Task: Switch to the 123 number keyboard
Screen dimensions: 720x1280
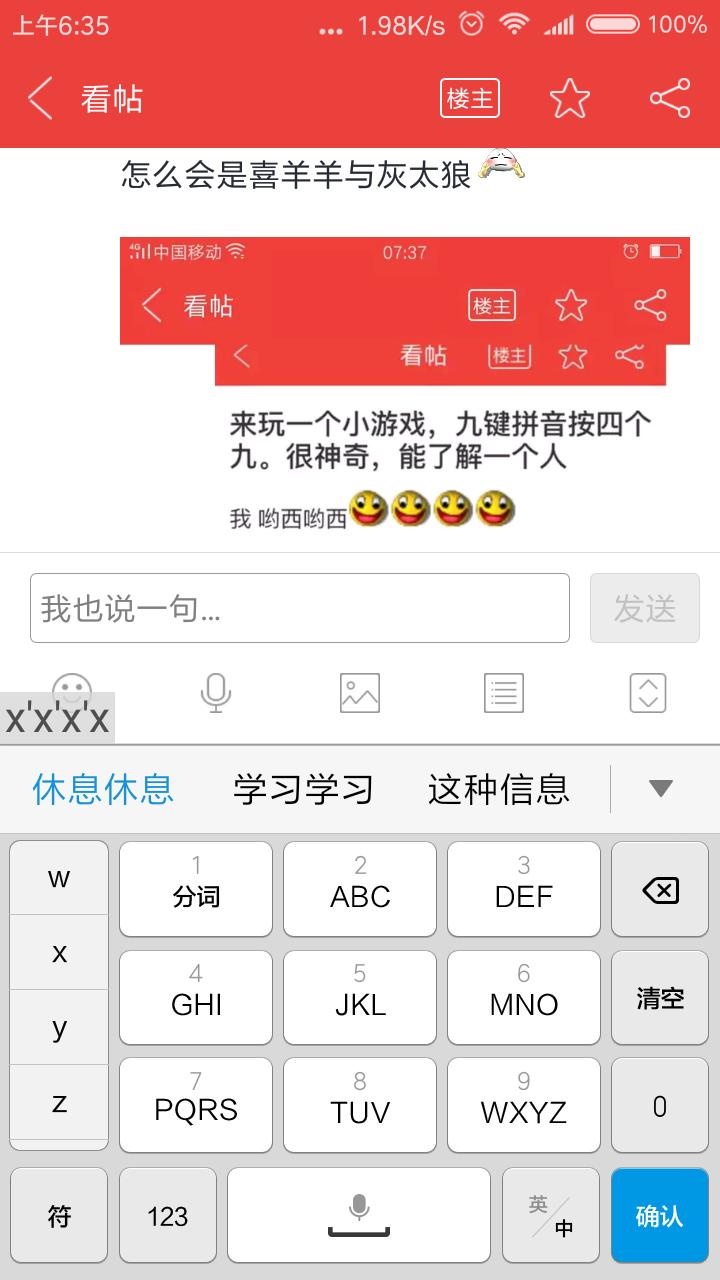Action: pyautogui.click(x=167, y=1215)
